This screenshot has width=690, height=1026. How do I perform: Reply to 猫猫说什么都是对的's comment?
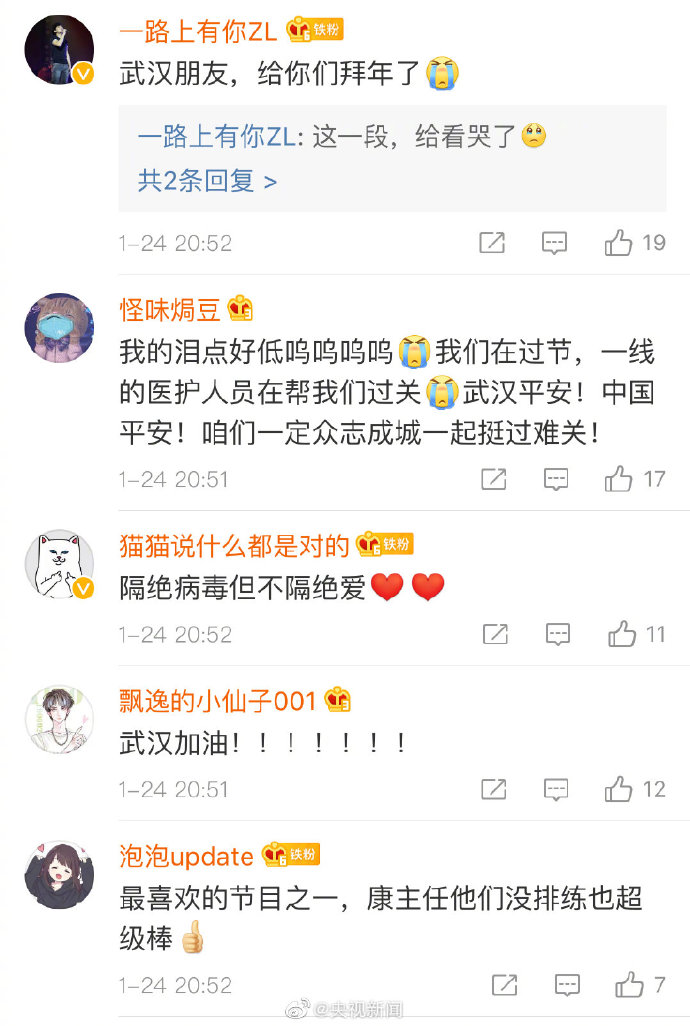tap(557, 634)
